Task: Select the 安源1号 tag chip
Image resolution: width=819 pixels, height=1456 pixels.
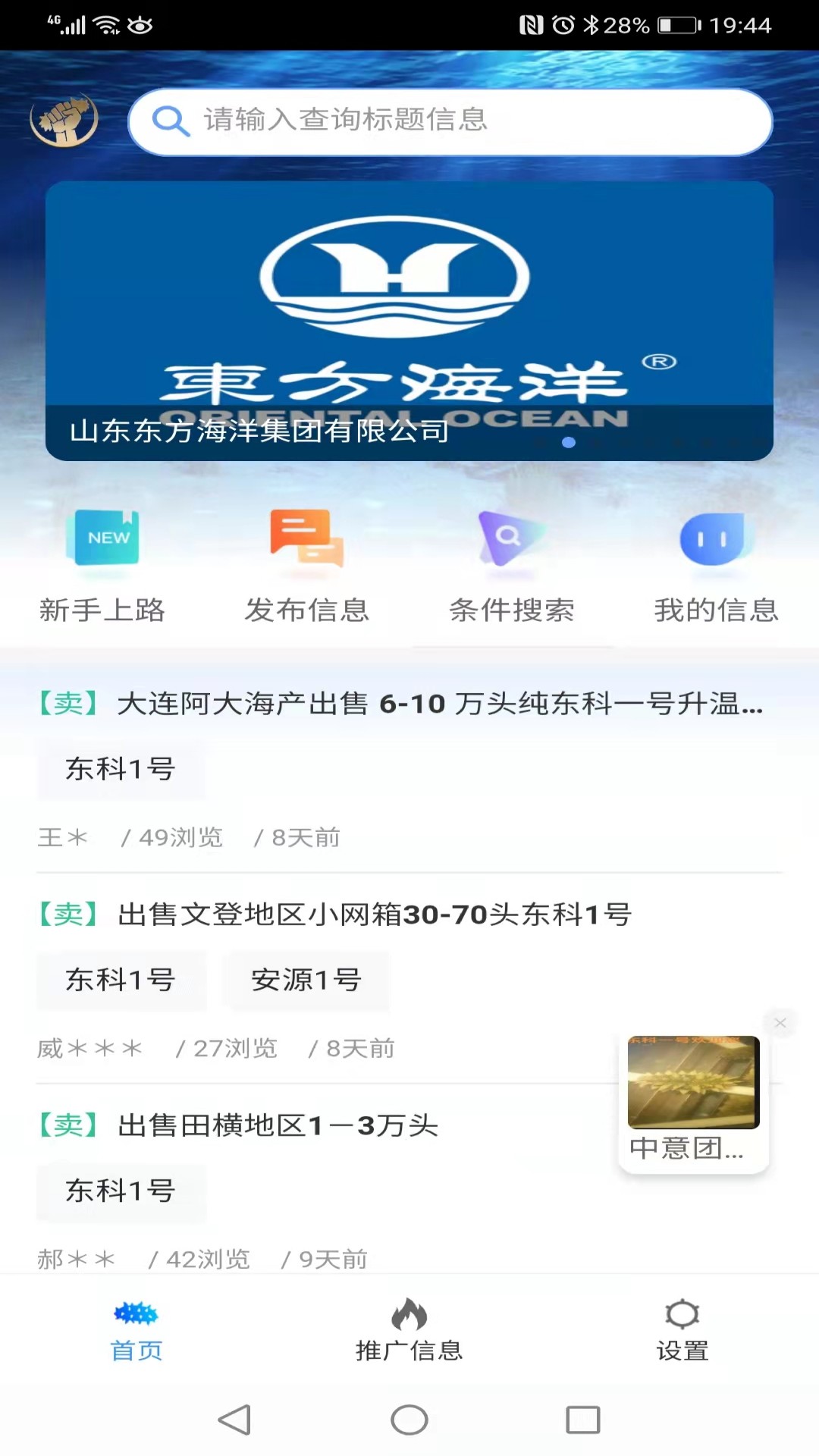Action: [306, 980]
